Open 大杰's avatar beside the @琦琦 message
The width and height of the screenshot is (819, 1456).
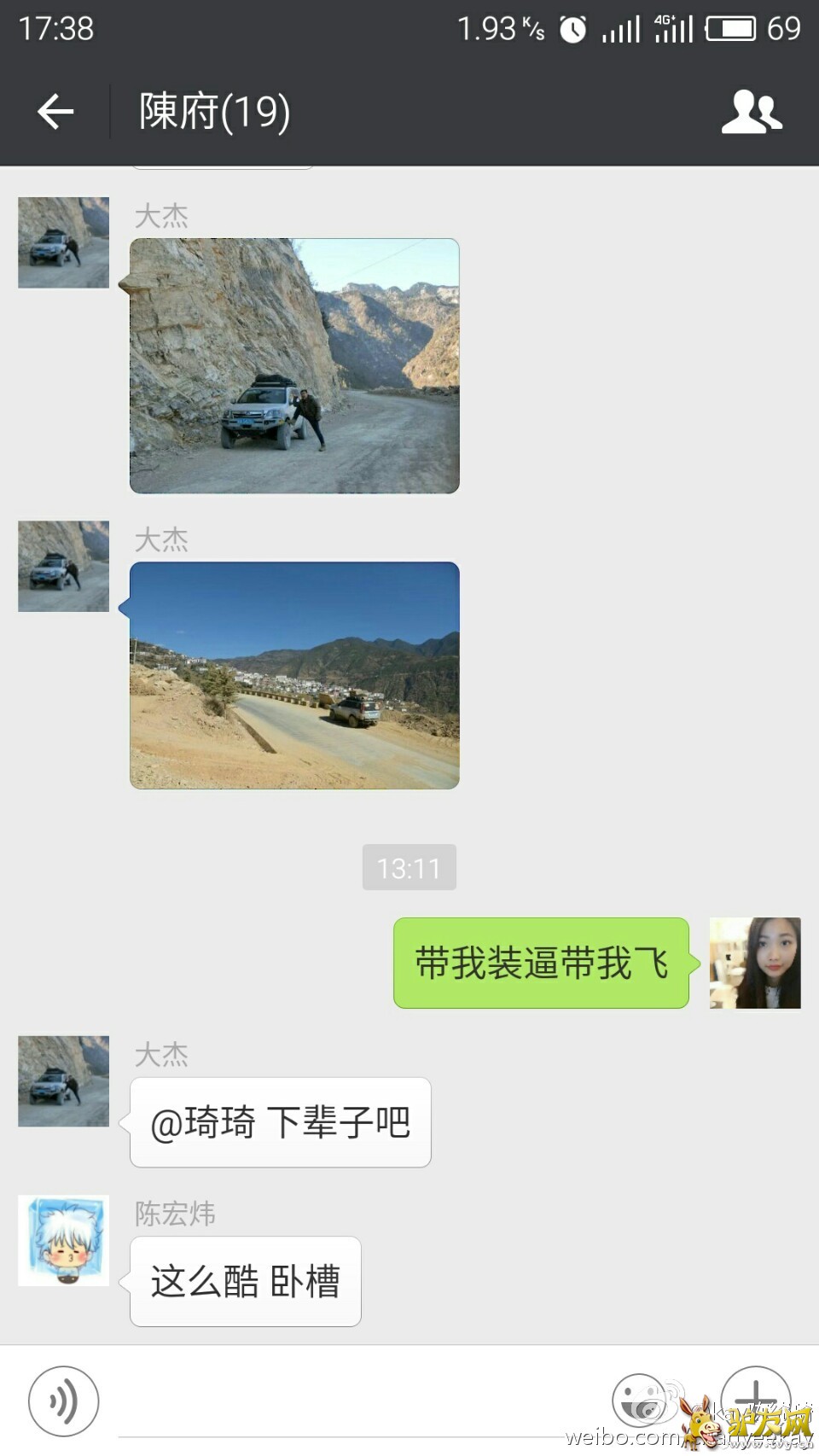[x=64, y=1080]
